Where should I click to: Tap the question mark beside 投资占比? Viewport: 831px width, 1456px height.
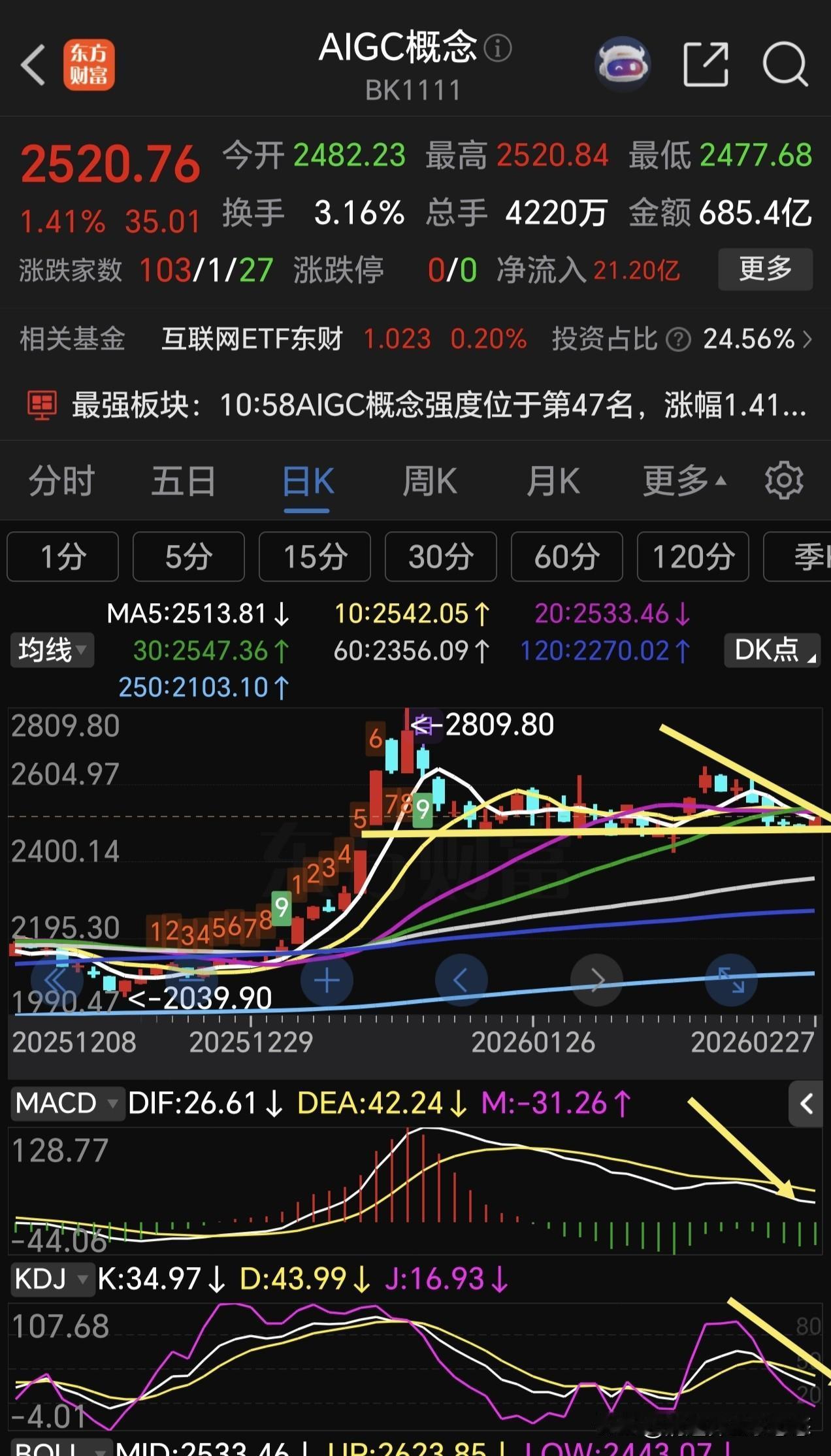(677, 339)
